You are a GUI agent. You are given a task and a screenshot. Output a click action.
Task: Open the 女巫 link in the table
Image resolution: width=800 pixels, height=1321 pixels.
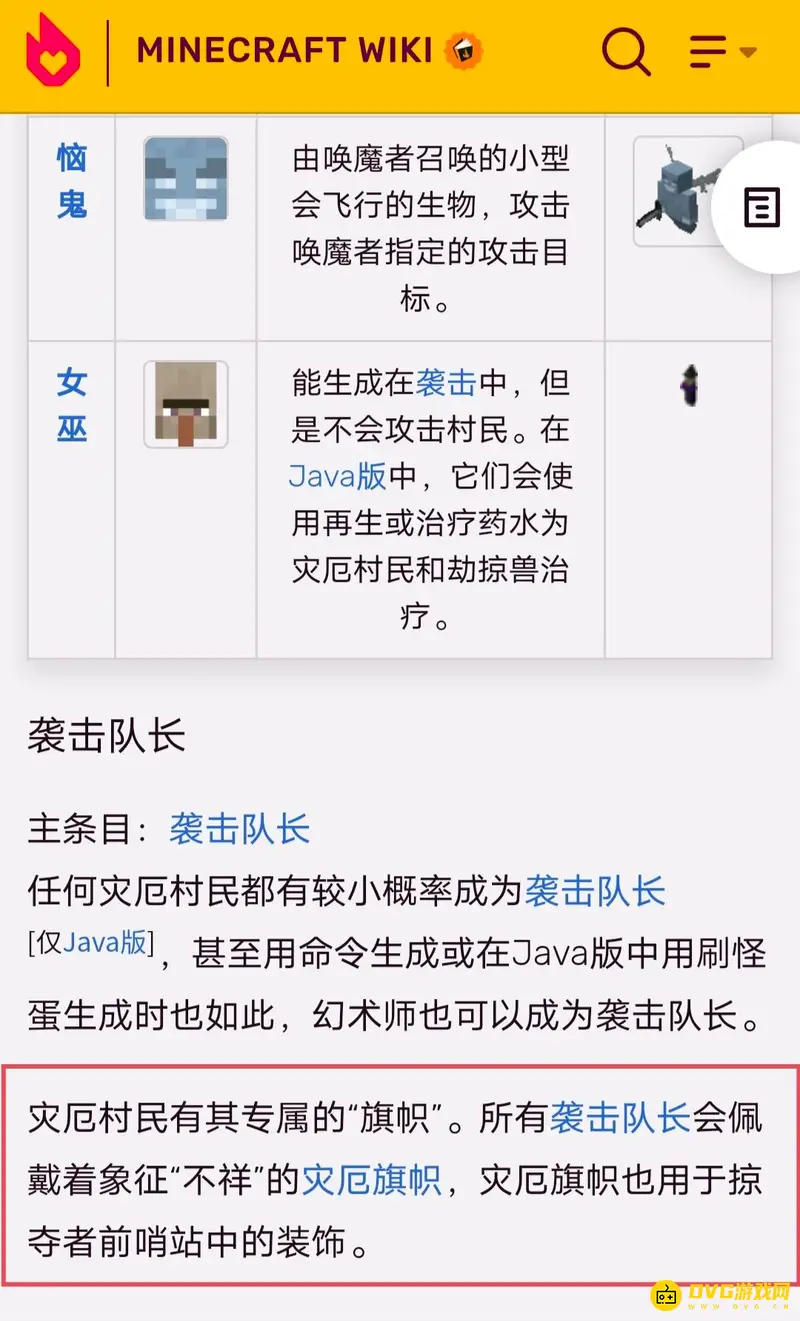(x=71, y=405)
